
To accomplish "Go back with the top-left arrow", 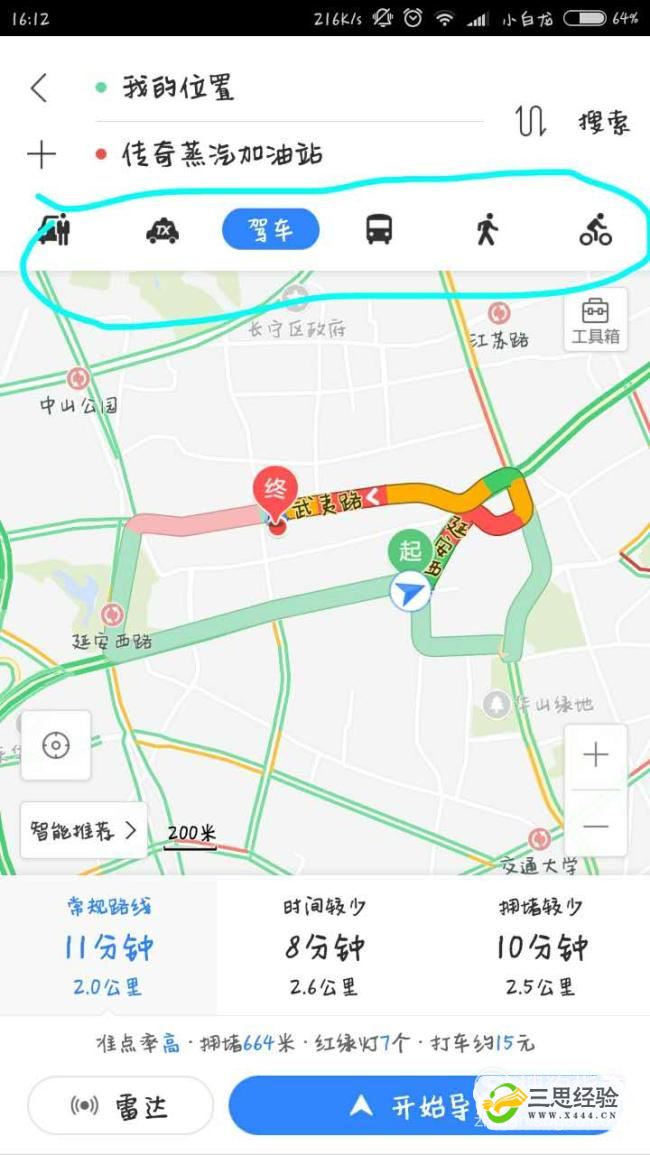I will (x=39, y=88).
